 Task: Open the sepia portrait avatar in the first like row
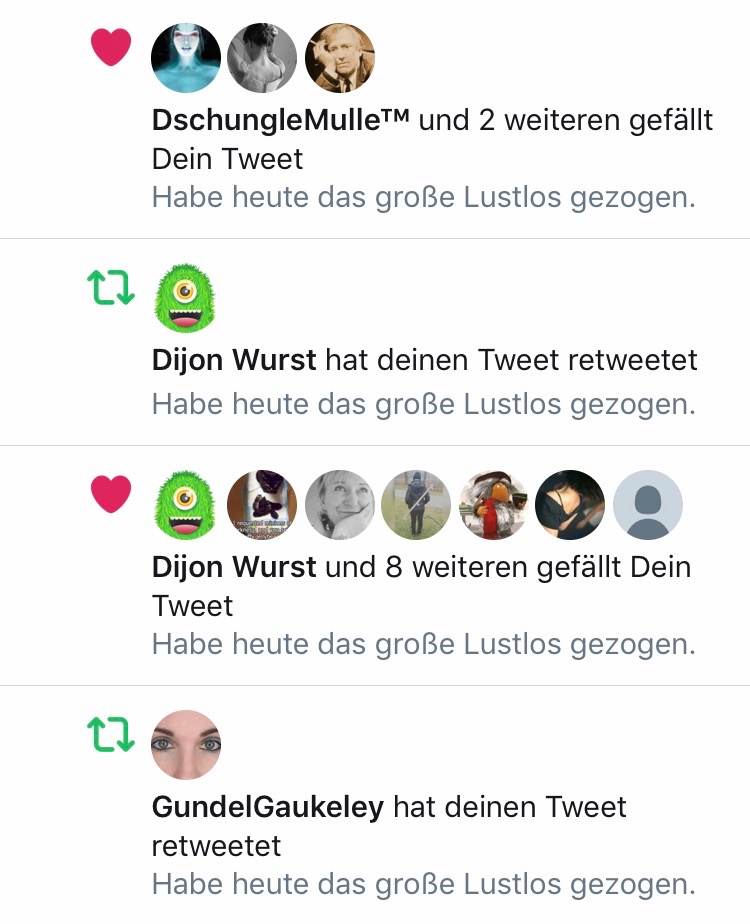(340, 58)
